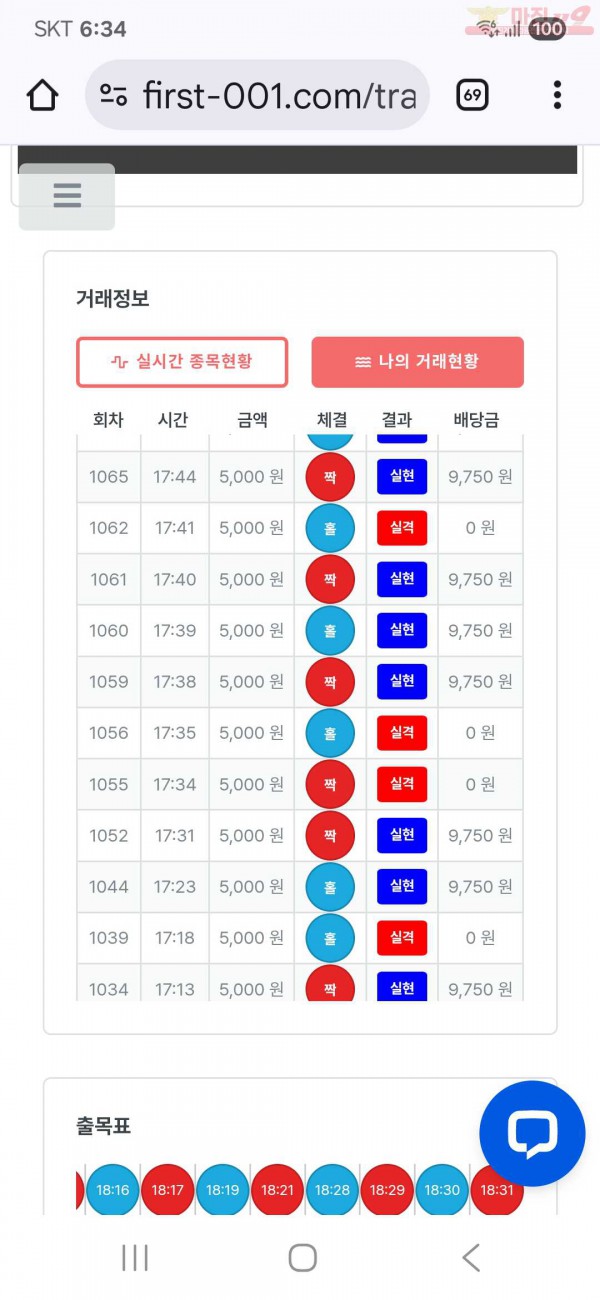Go back using system navigation

tap(470, 1257)
